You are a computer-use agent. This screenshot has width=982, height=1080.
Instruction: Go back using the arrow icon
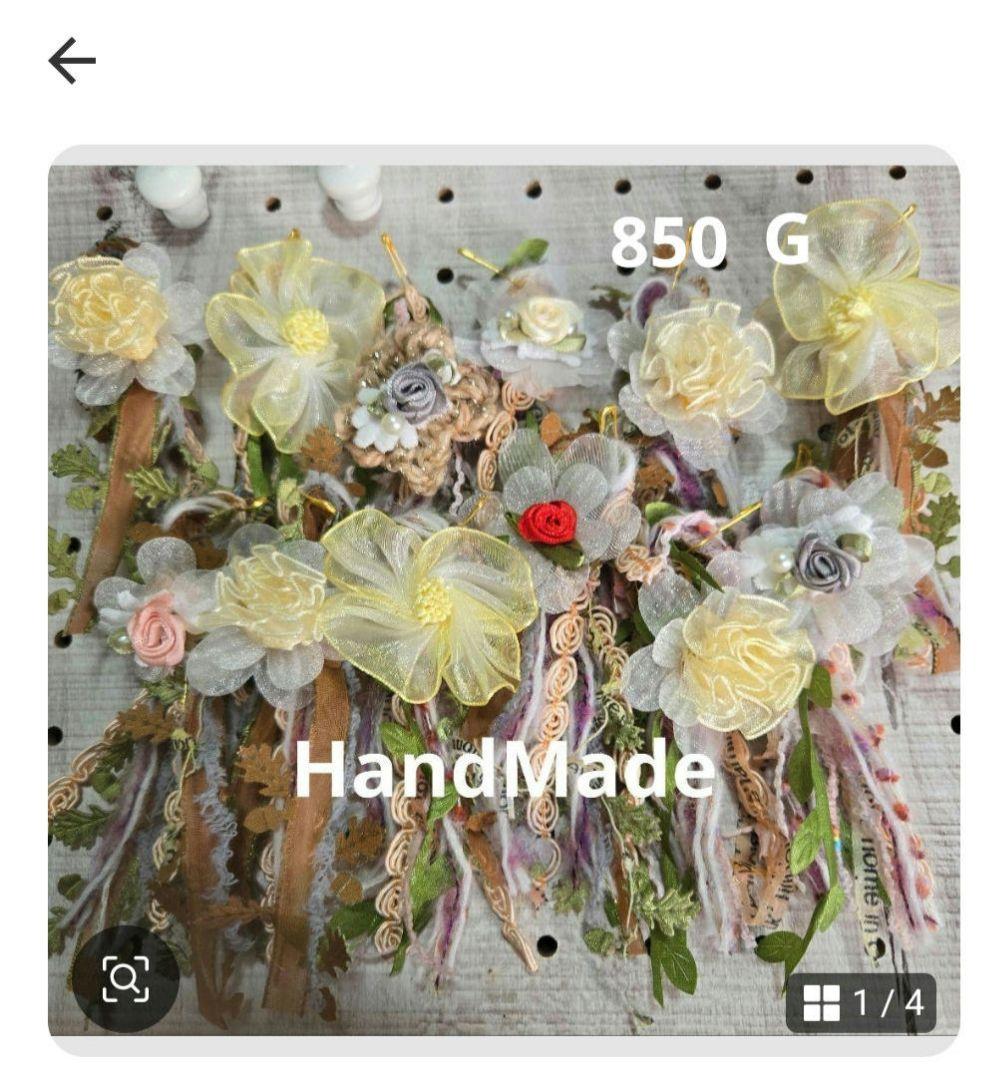(72, 63)
